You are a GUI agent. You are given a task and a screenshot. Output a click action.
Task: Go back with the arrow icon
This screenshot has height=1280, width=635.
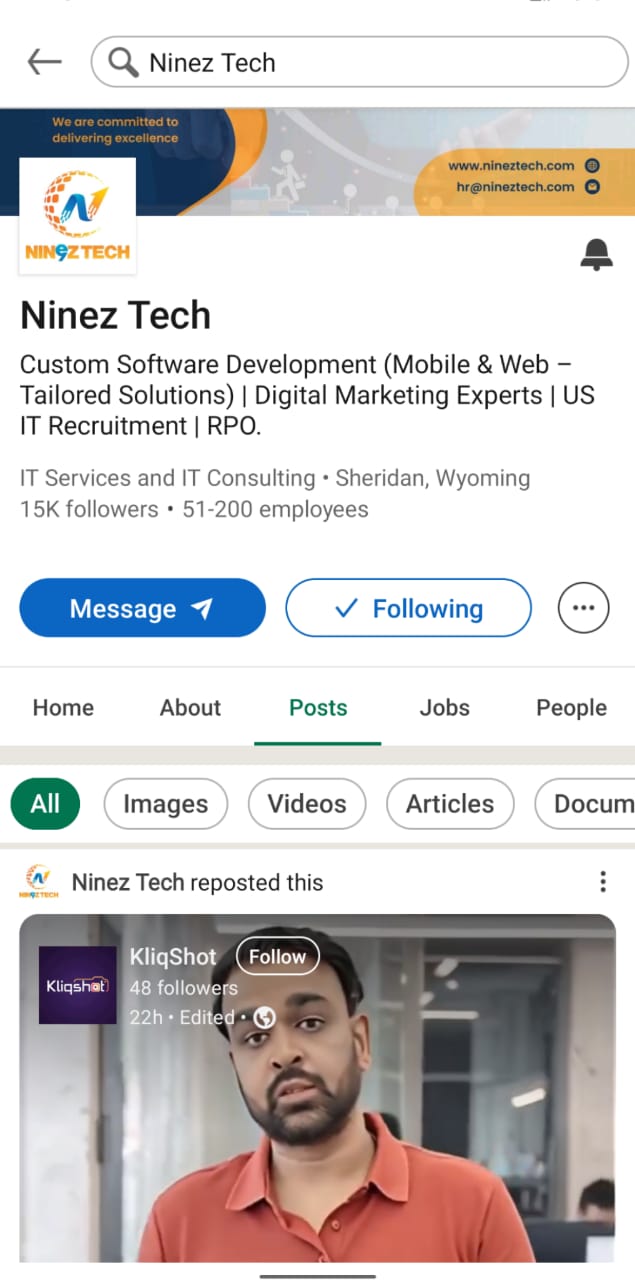point(44,62)
